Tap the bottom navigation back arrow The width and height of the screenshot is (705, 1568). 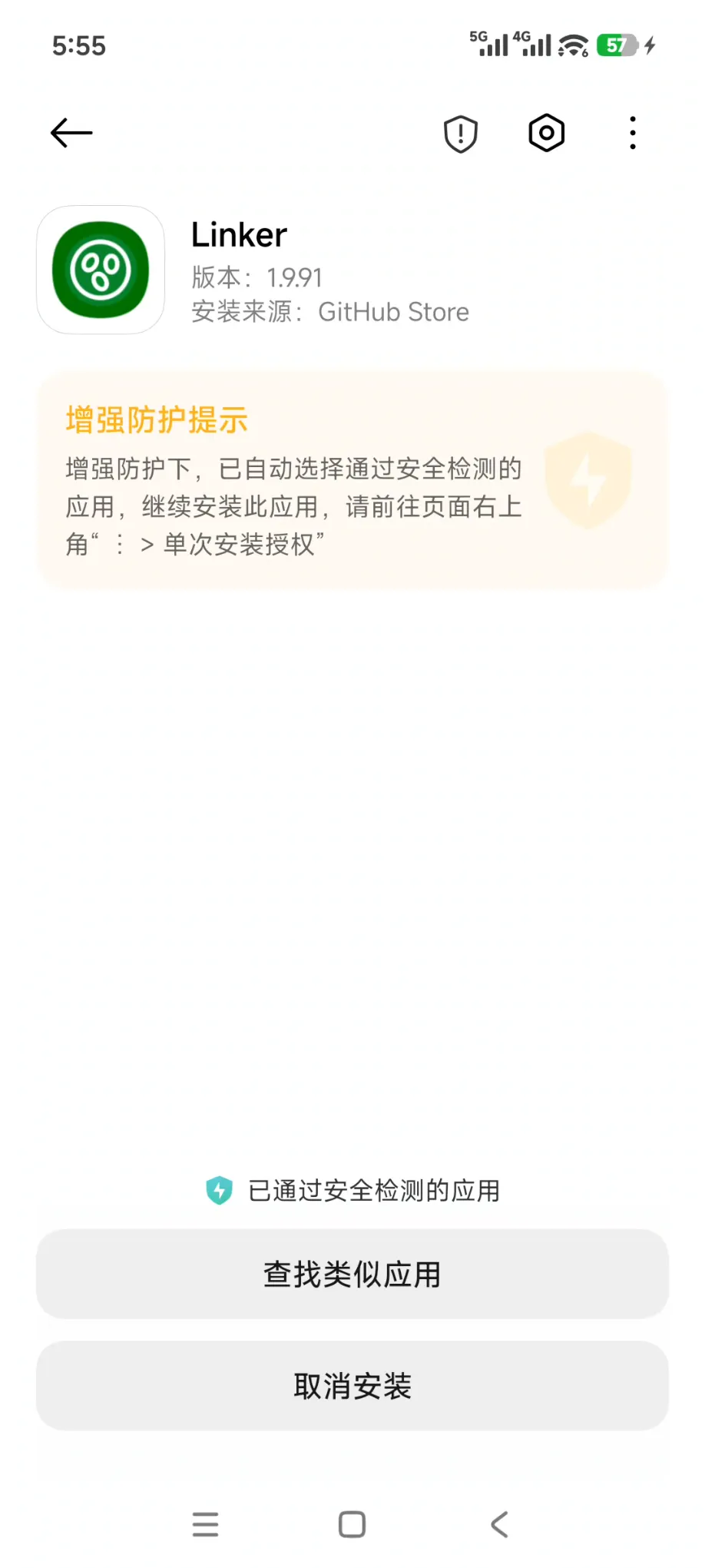click(x=499, y=1524)
